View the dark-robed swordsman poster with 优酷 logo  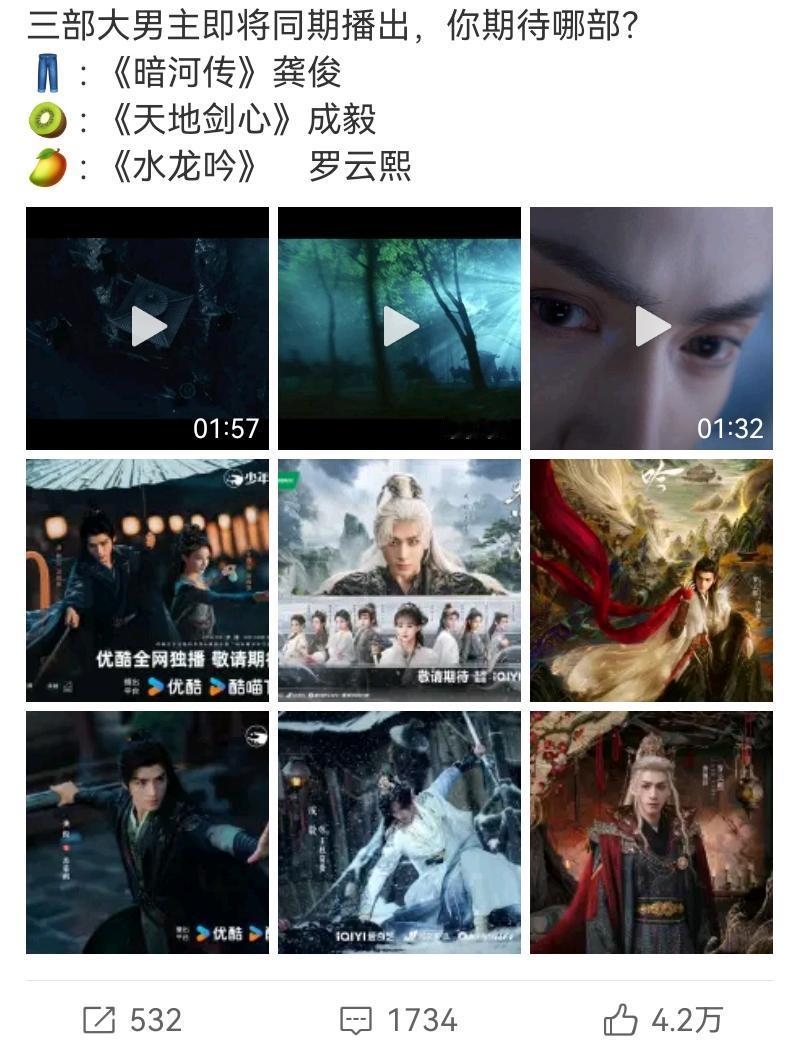(148, 832)
